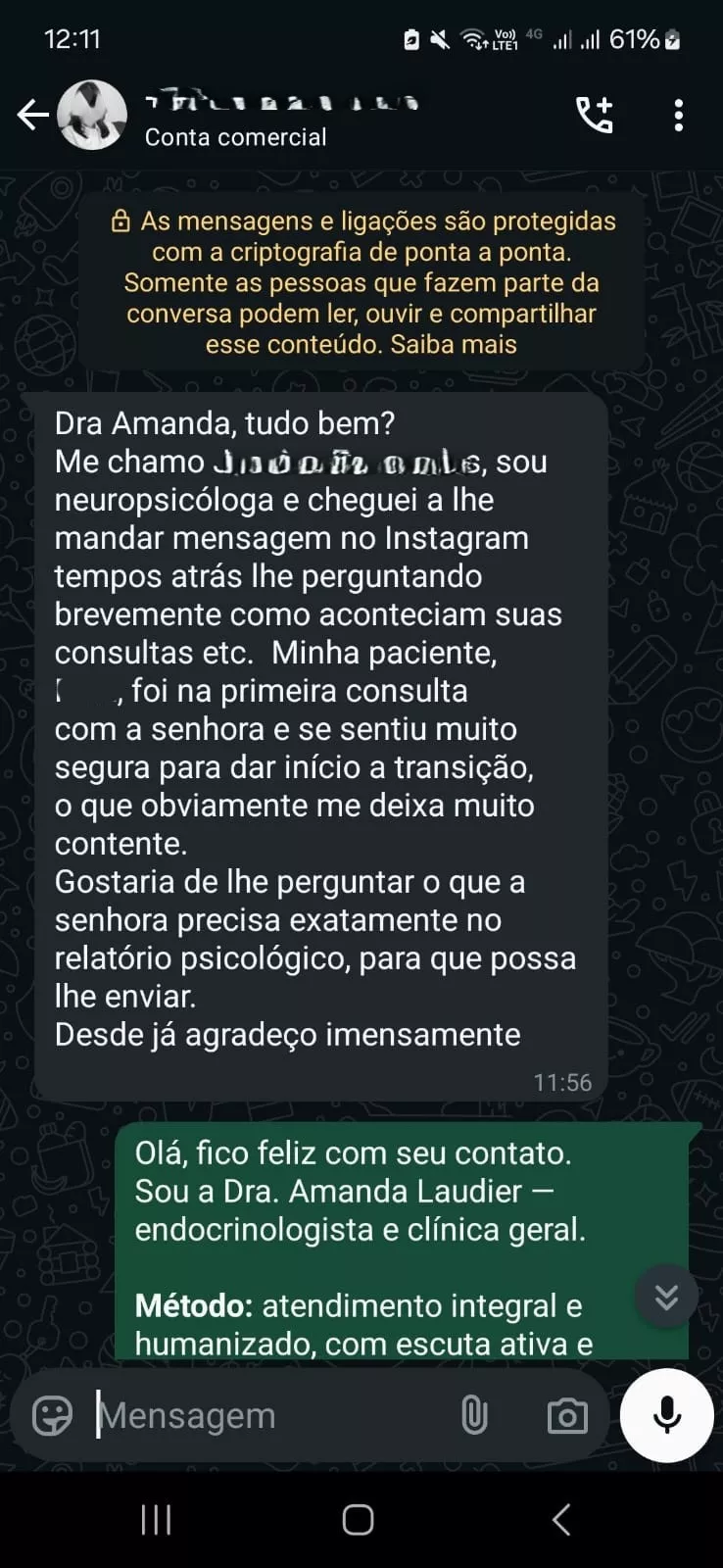Jump to the latest messages
723x1568 pixels.
[x=666, y=1297]
